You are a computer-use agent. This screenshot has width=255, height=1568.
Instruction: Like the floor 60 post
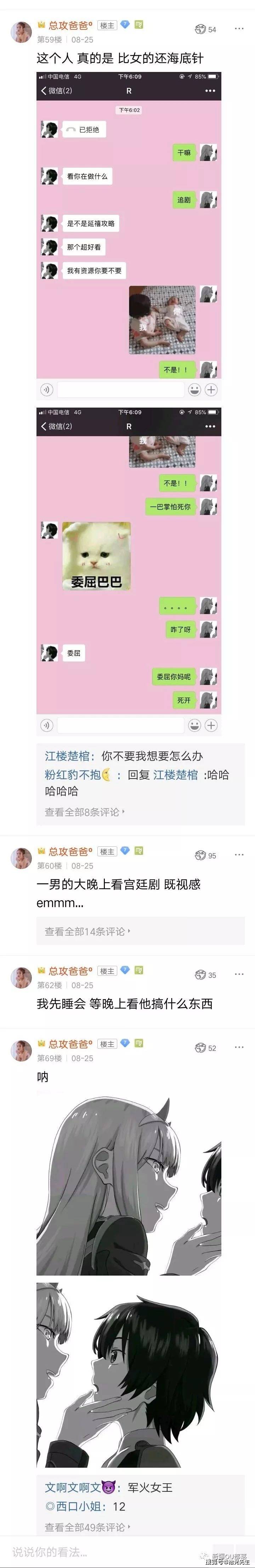(x=204, y=855)
